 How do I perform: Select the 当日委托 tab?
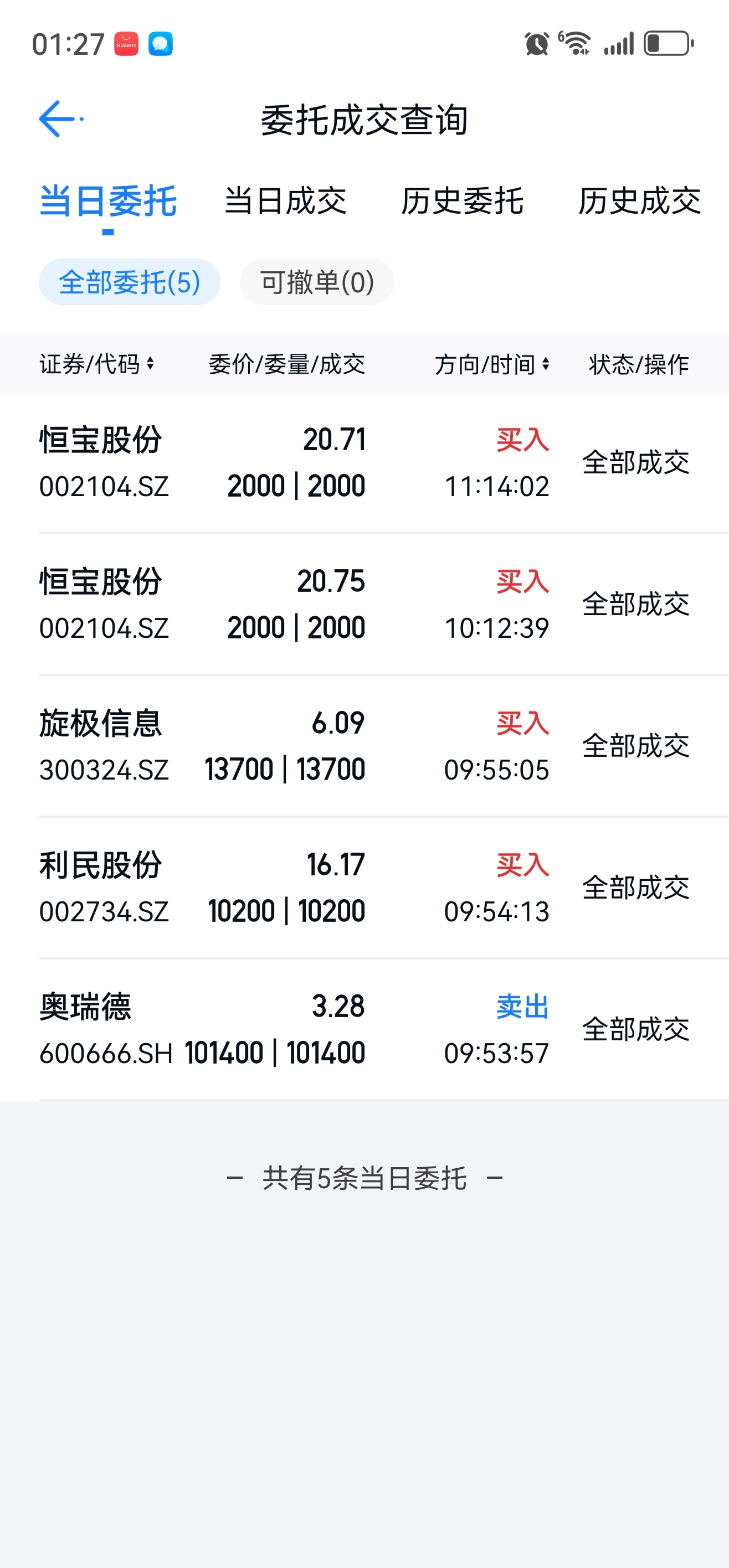pos(108,201)
